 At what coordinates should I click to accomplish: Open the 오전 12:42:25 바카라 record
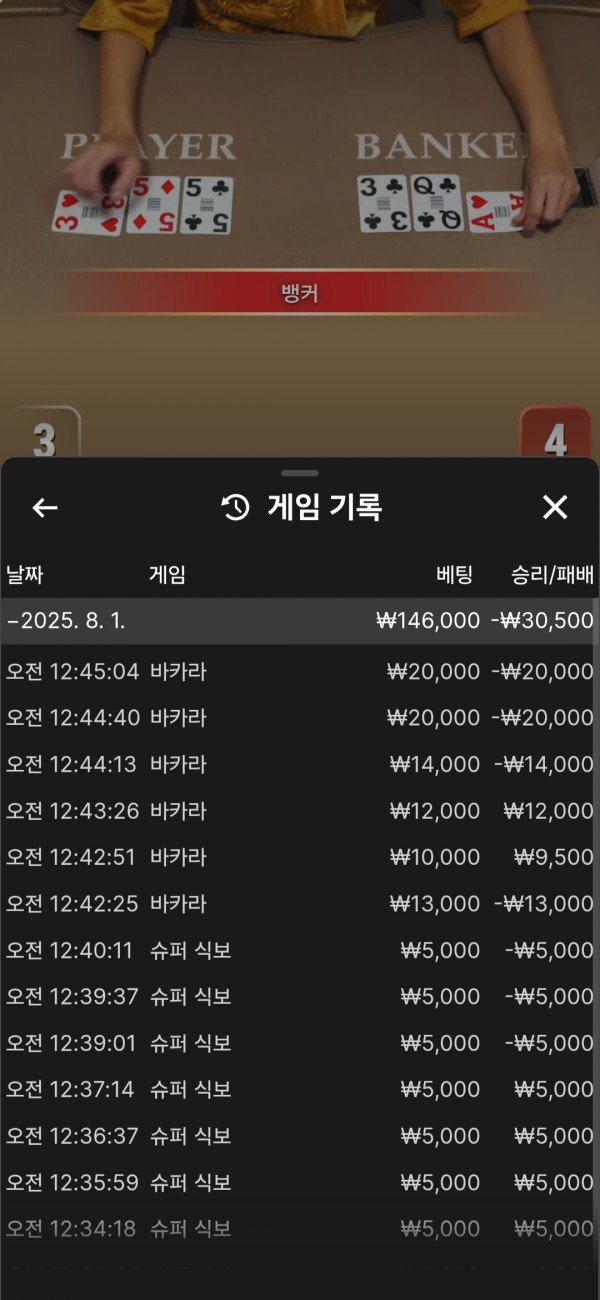(298, 904)
